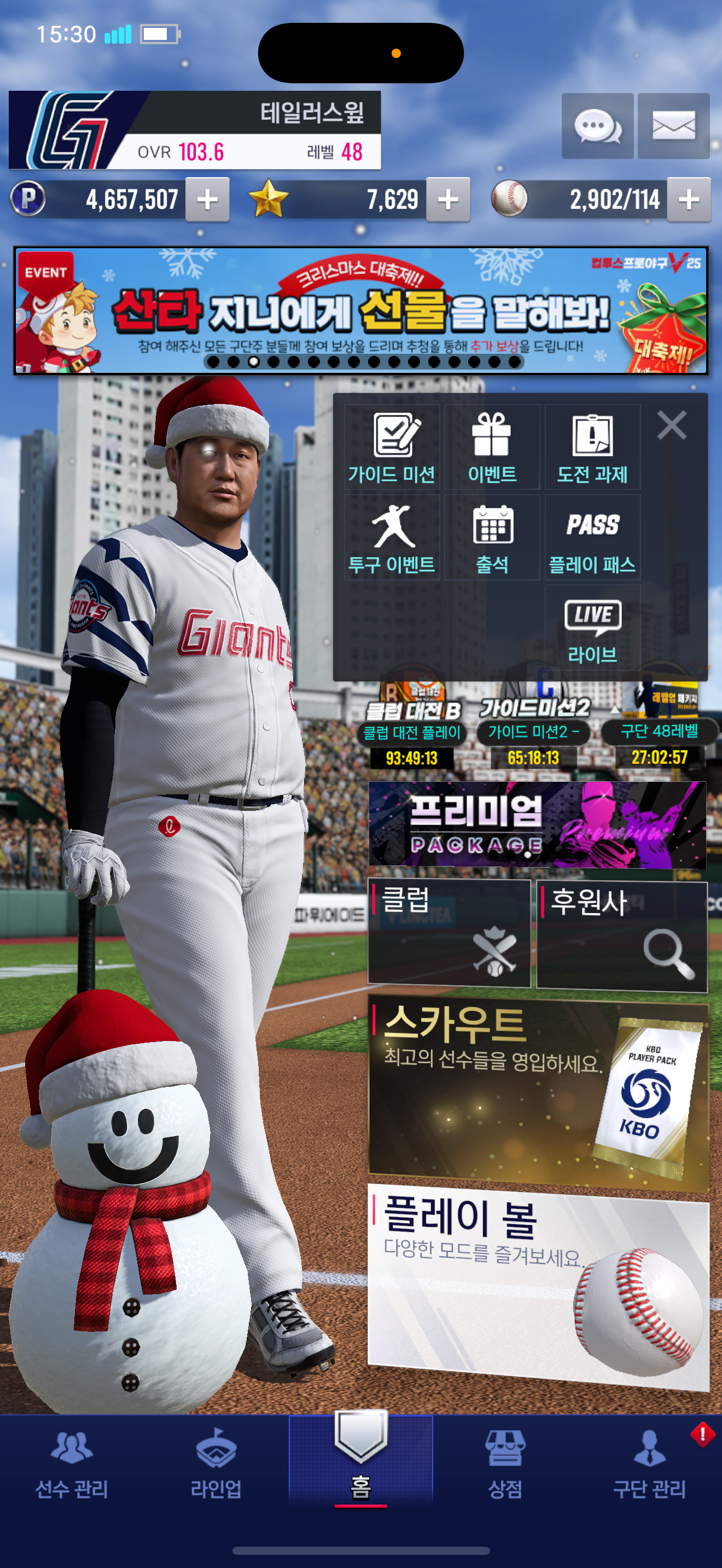
Task: Open the 후원사 card
Action: 621,935
